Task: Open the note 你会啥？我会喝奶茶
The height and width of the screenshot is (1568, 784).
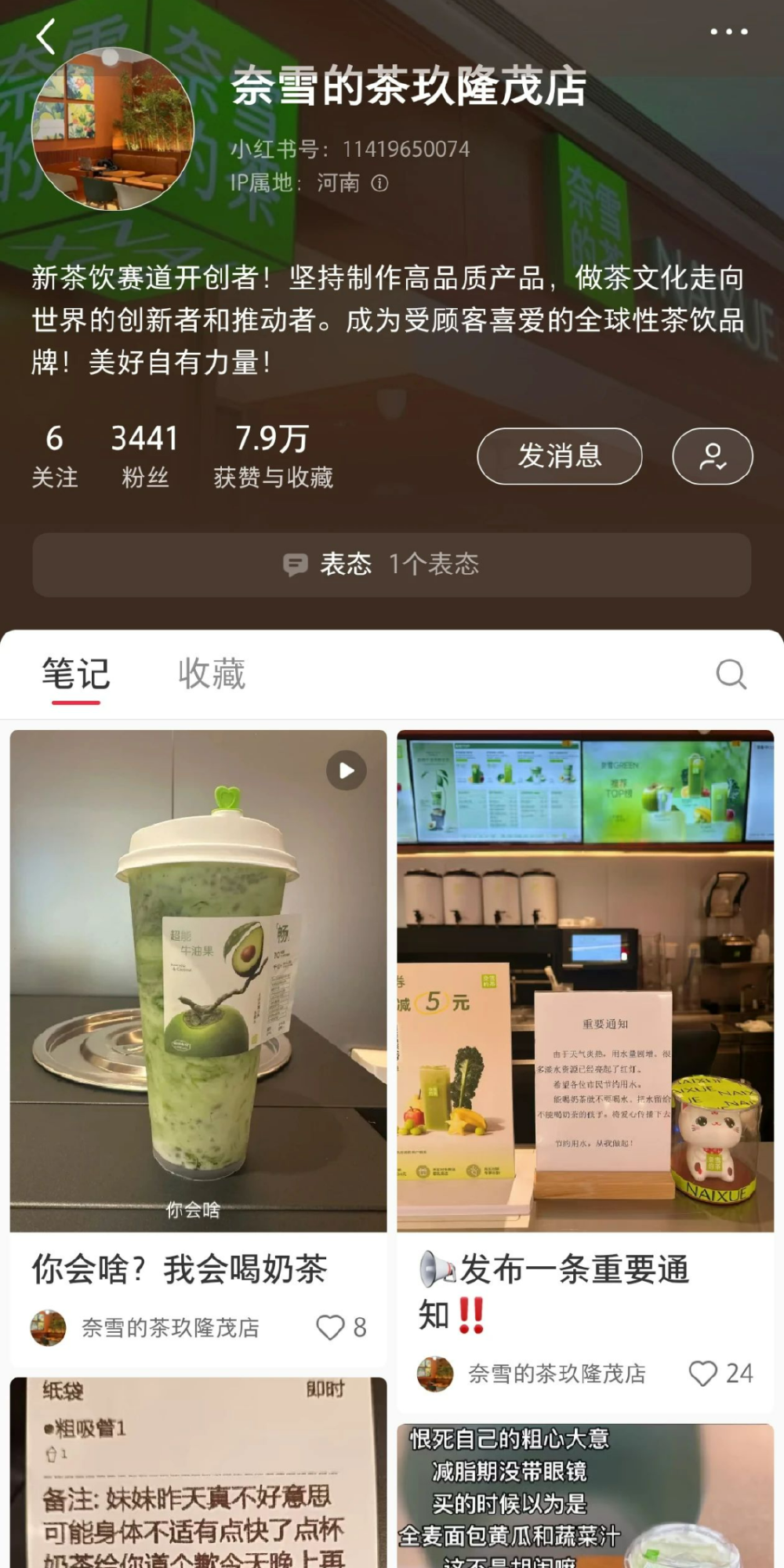Action: 198,980
